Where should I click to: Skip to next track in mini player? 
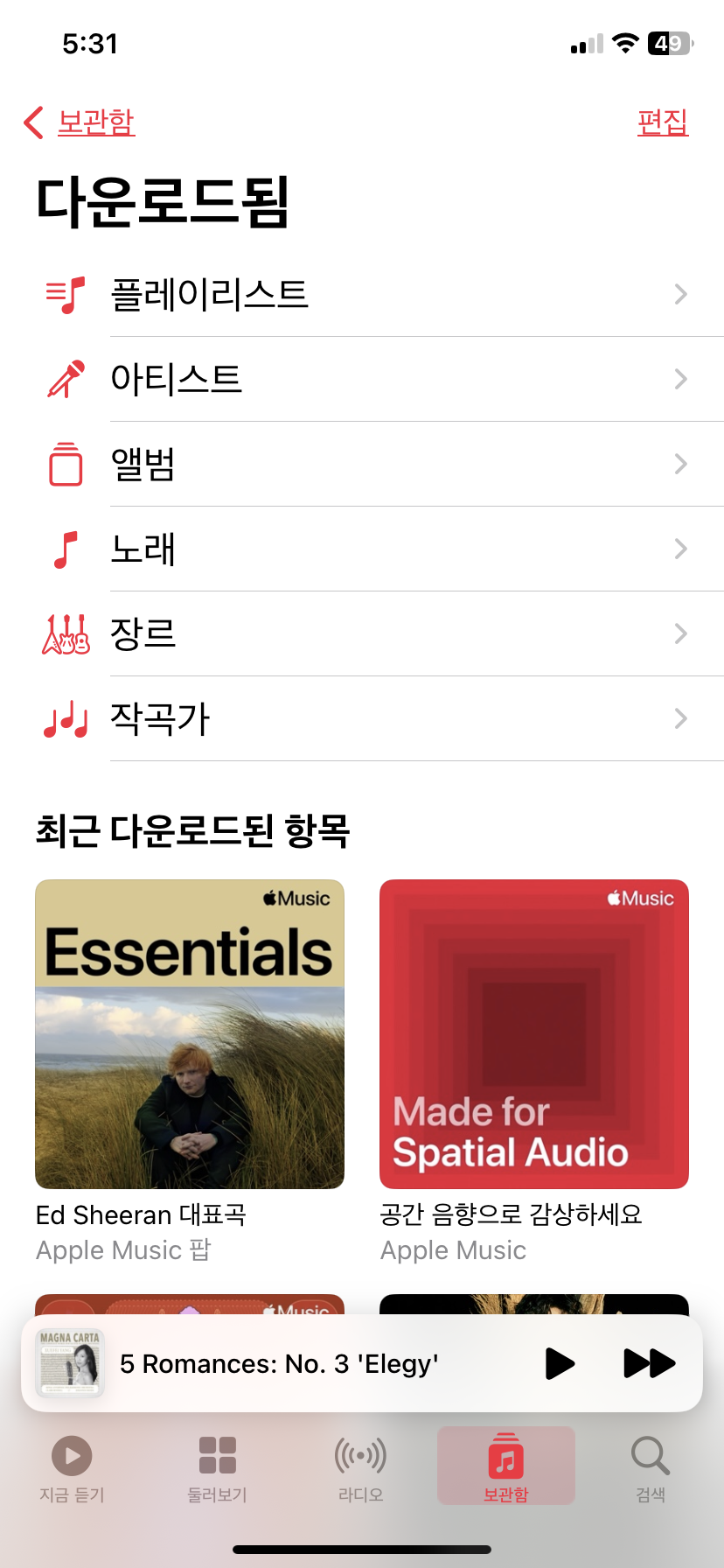tap(649, 1363)
